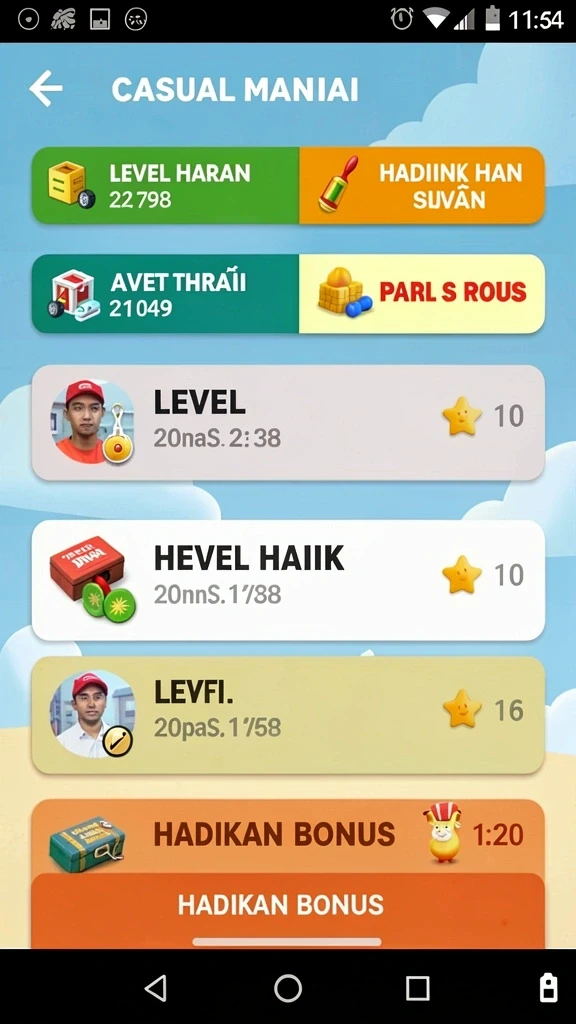576x1024 pixels.
Task: Select the orange Hadiink Han Suvan button
Action: click(422, 185)
